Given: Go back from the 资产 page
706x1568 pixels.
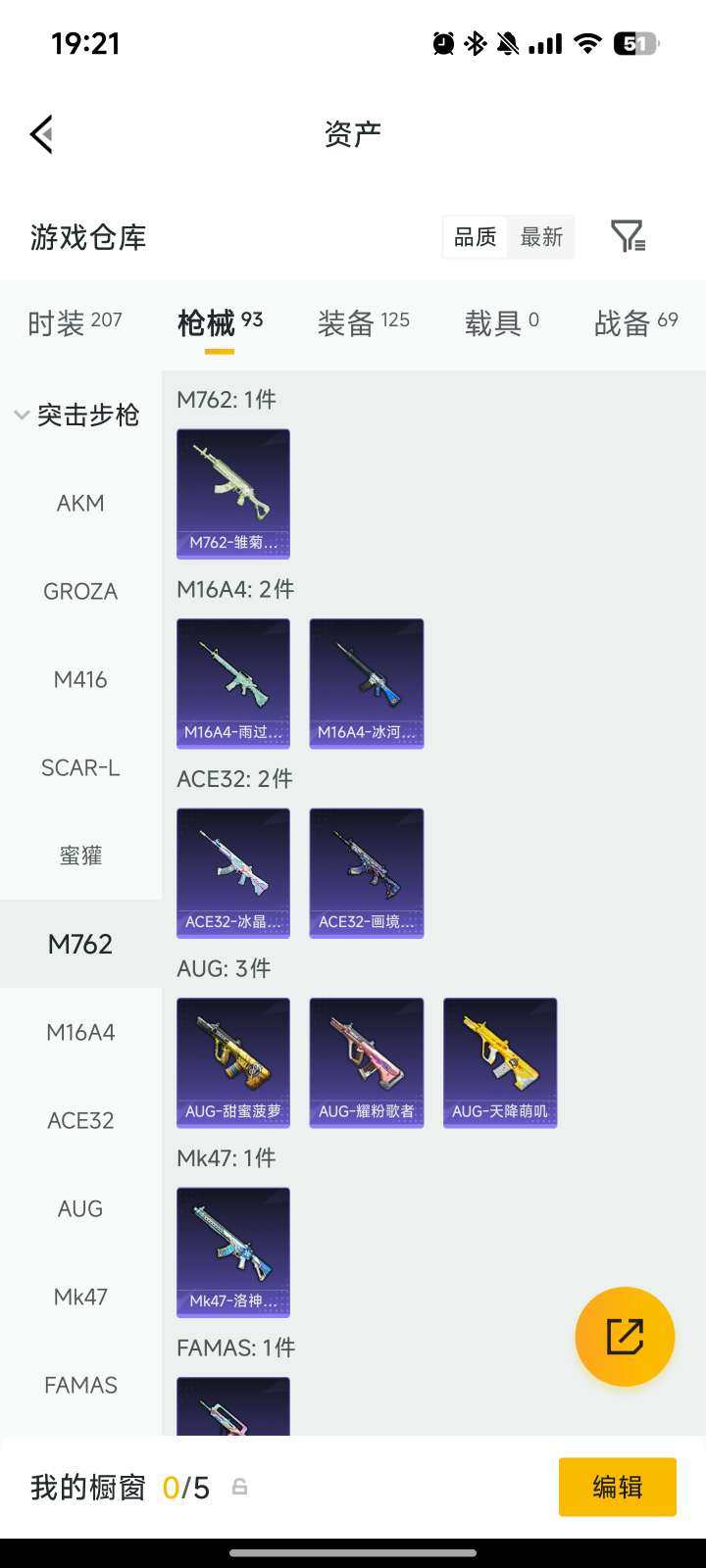Looking at the screenshot, I should pos(41,134).
